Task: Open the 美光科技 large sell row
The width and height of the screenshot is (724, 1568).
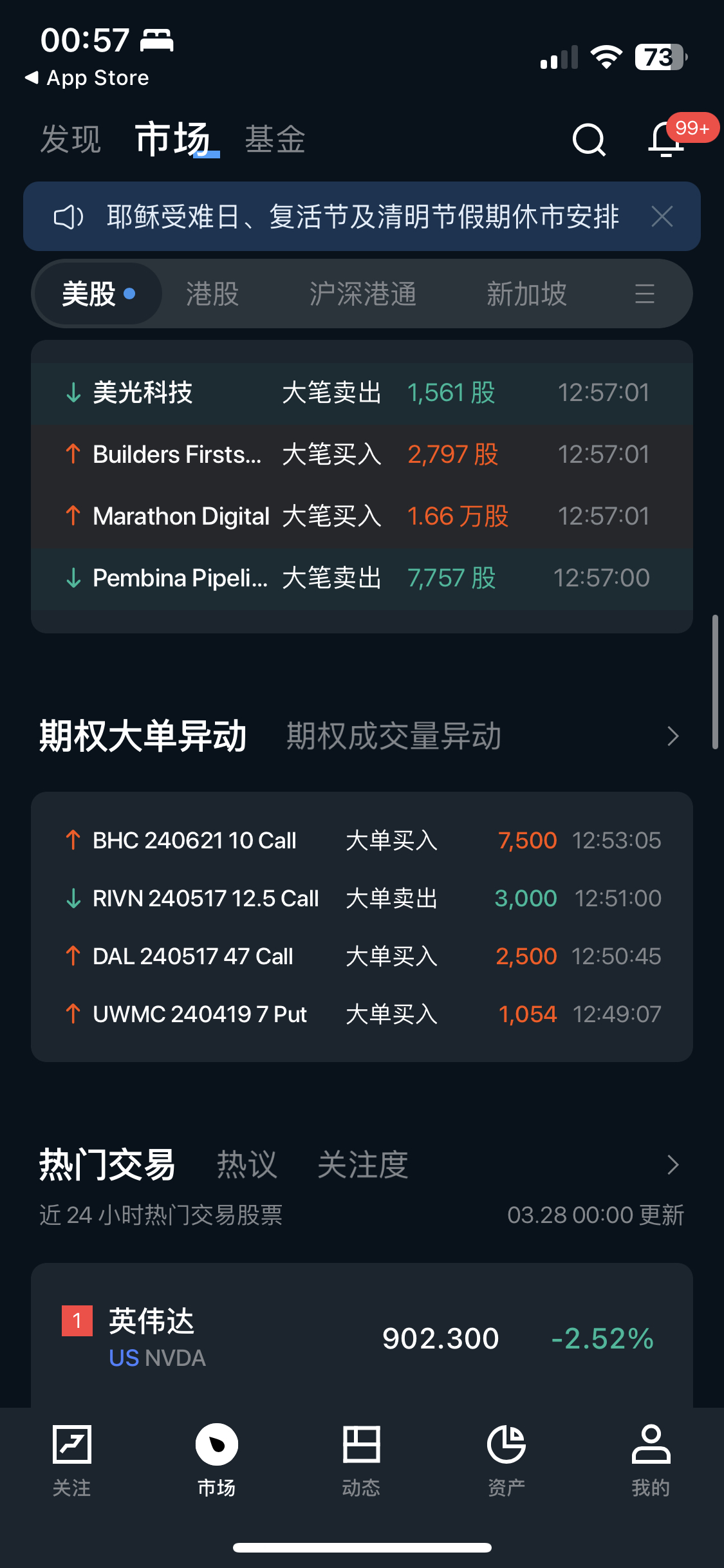Action: 362,393
